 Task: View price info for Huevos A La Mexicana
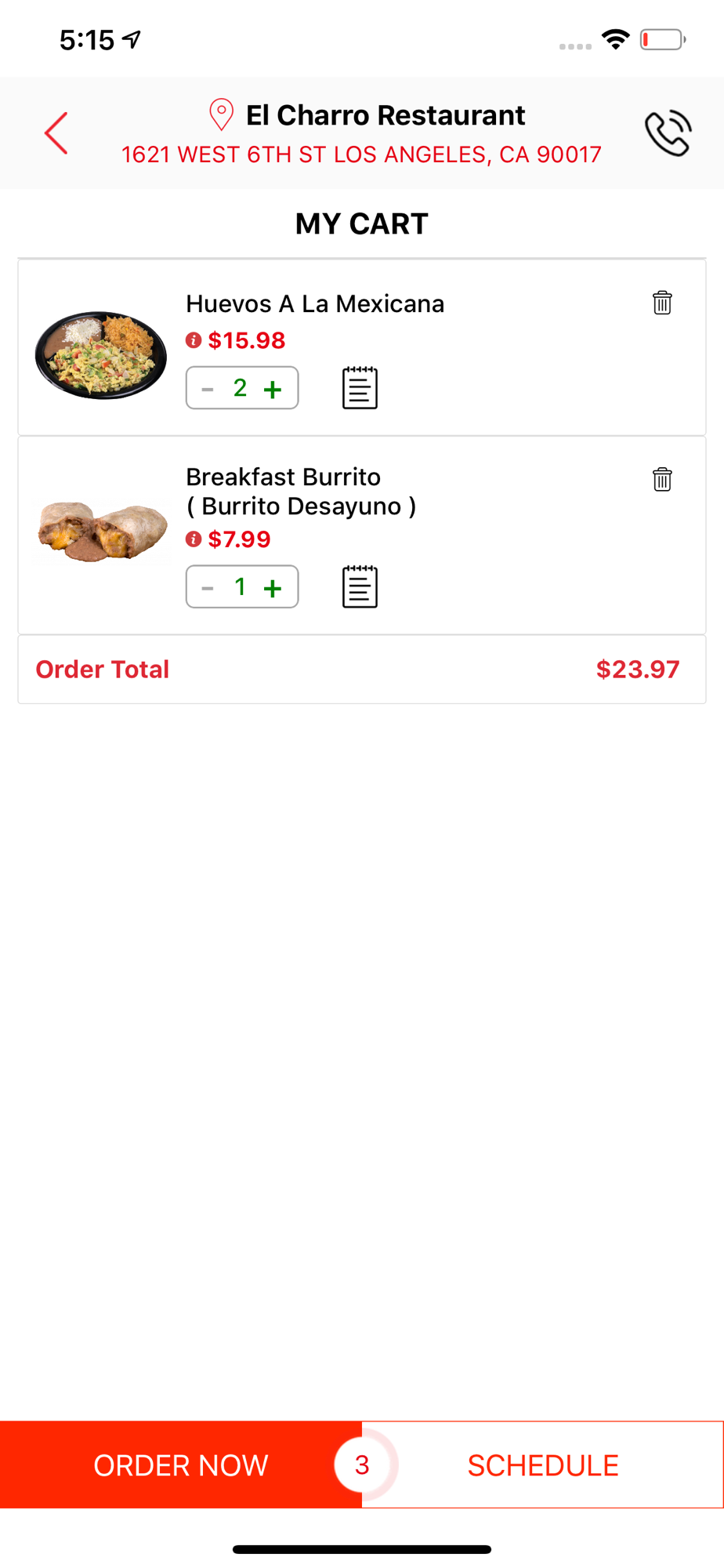pyautogui.click(x=194, y=340)
